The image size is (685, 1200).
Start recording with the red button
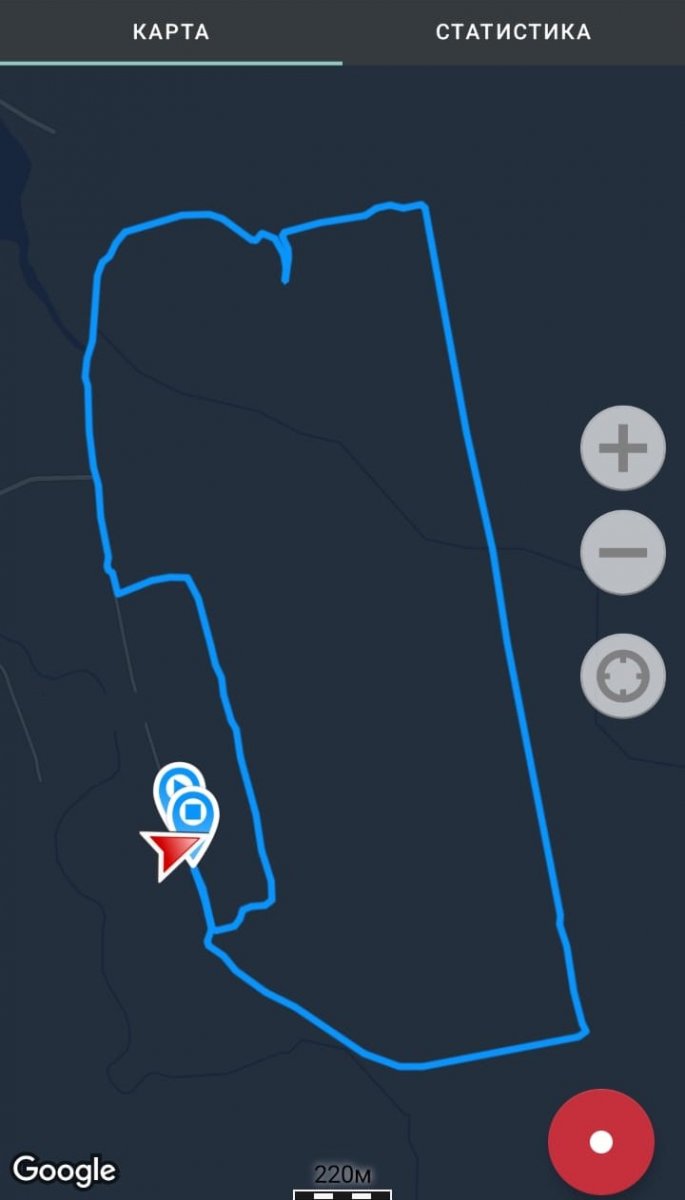600,1141
